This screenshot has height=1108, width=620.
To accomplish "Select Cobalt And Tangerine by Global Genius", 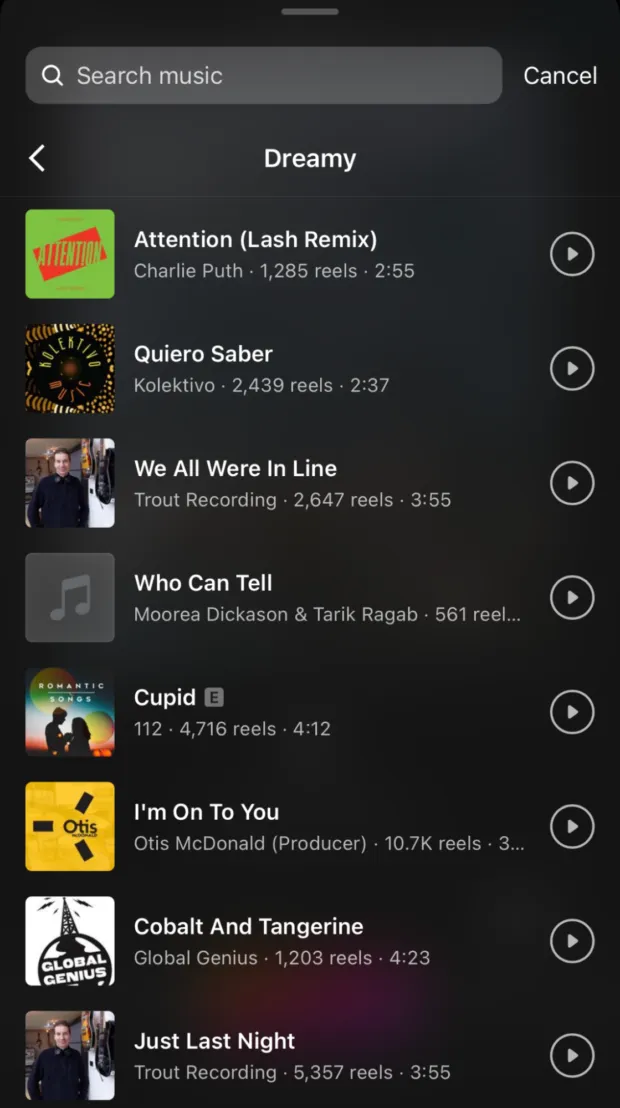I will (x=283, y=941).
